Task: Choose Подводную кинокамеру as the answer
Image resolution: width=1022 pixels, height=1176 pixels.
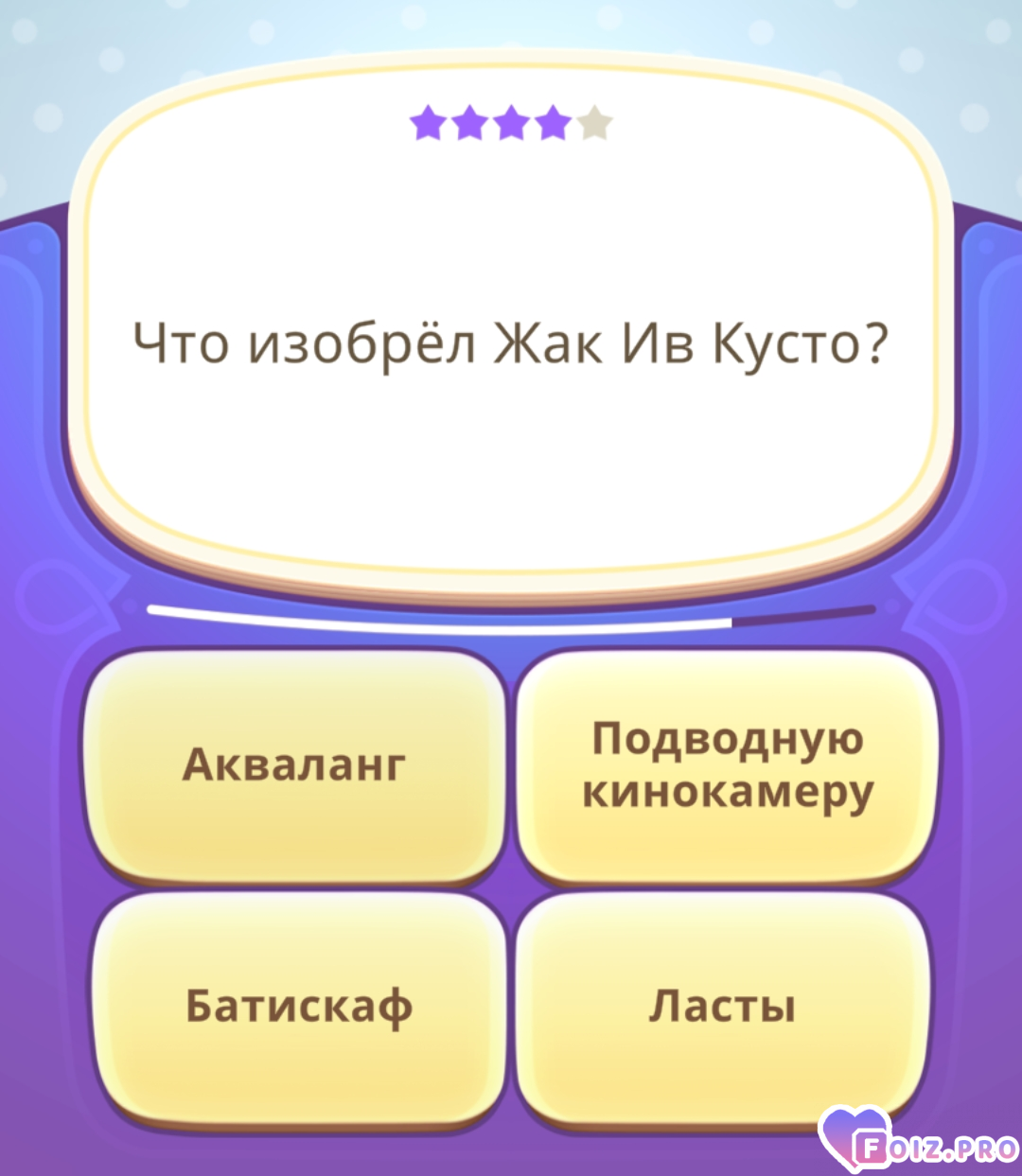Action: (x=726, y=764)
